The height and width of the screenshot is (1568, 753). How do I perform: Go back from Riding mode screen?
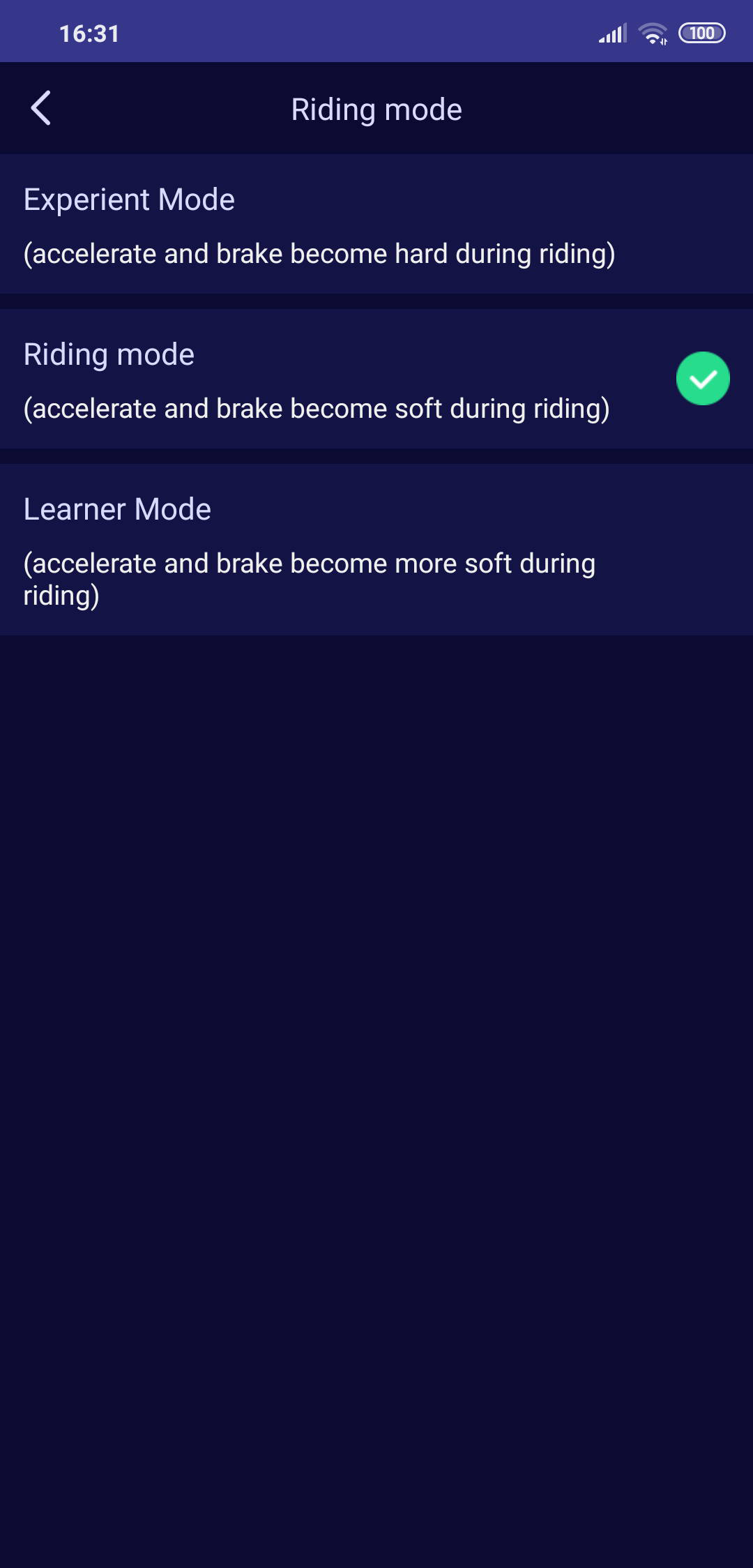pyautogui.click(x=41, y=109)
